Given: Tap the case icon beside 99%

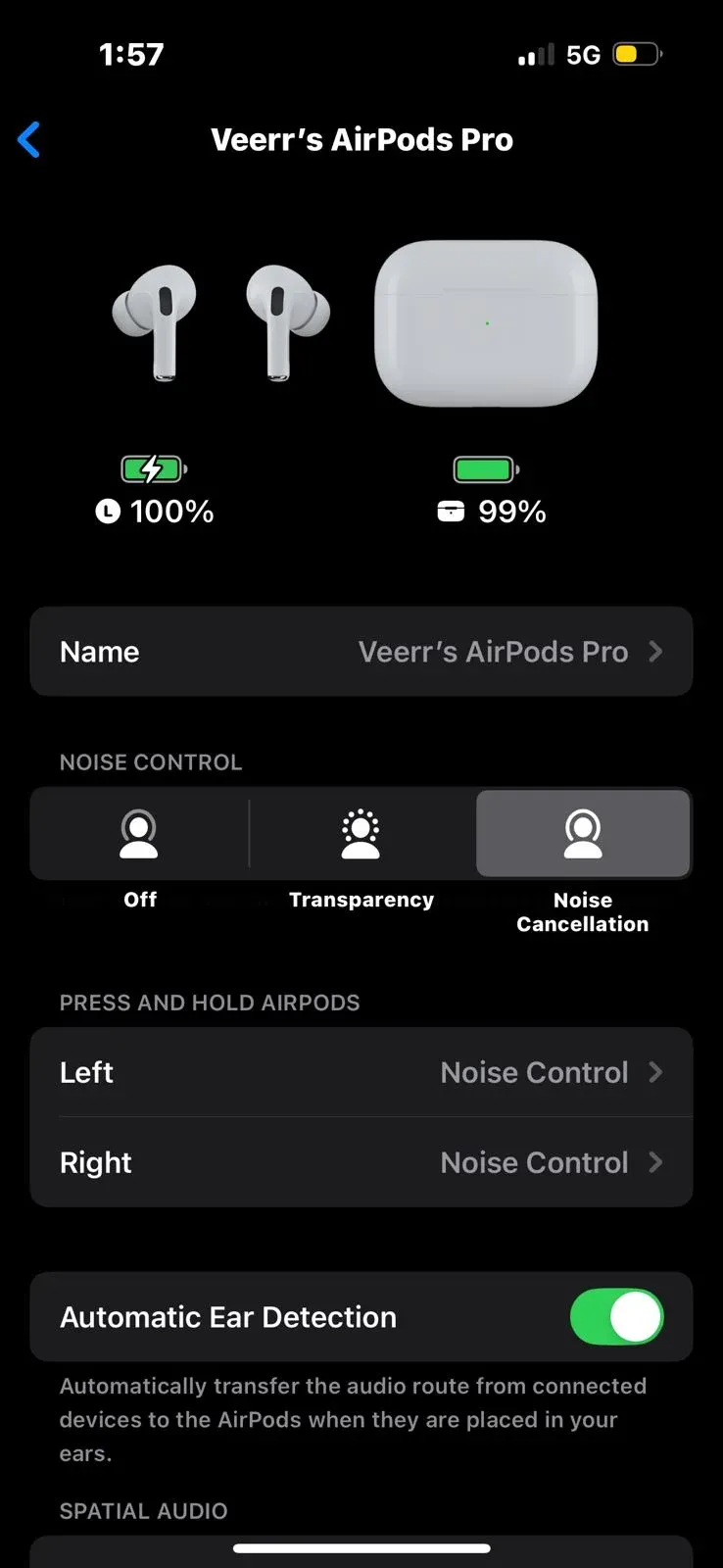Looking at the screenshot, I should coord(449,511).
